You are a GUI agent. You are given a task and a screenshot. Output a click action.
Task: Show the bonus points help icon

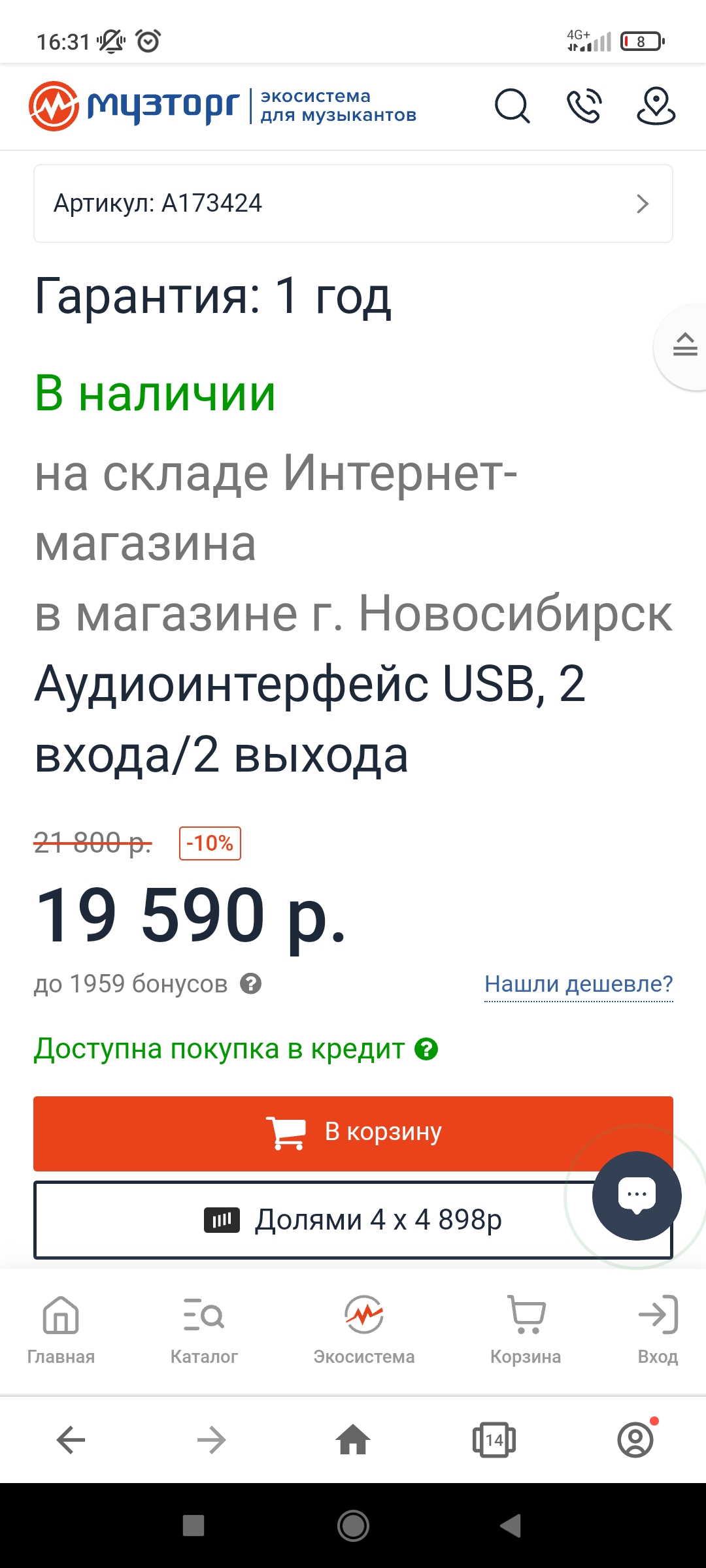click(x=250, y=984)
